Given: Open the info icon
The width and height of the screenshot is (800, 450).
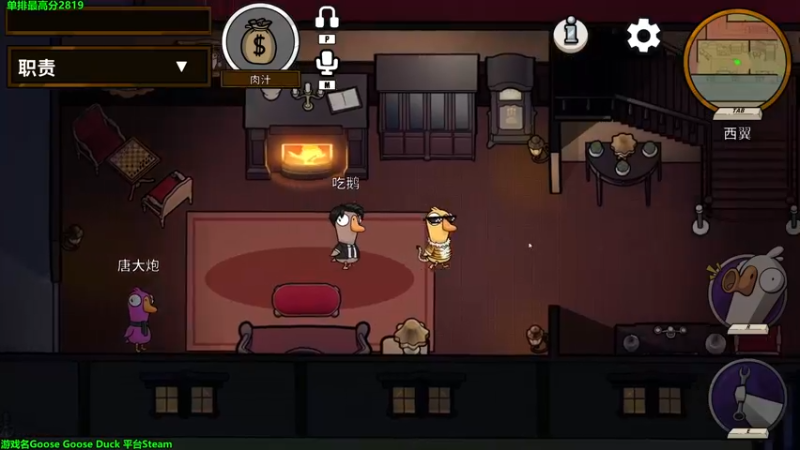Looking at the screenshot, I should coord(570,35).
